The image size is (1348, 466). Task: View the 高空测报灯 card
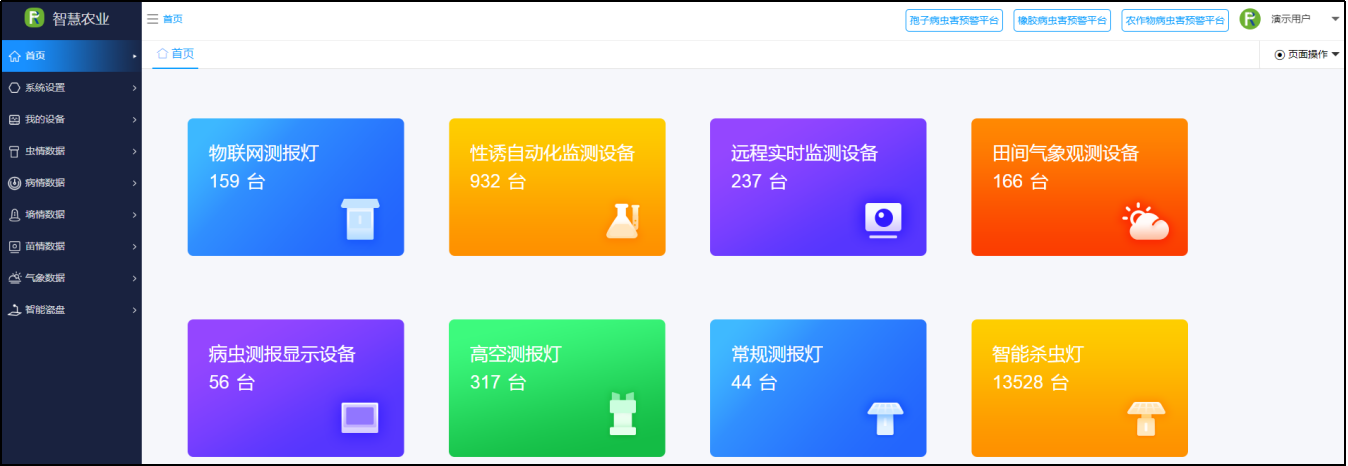click(x=557, y=388)
